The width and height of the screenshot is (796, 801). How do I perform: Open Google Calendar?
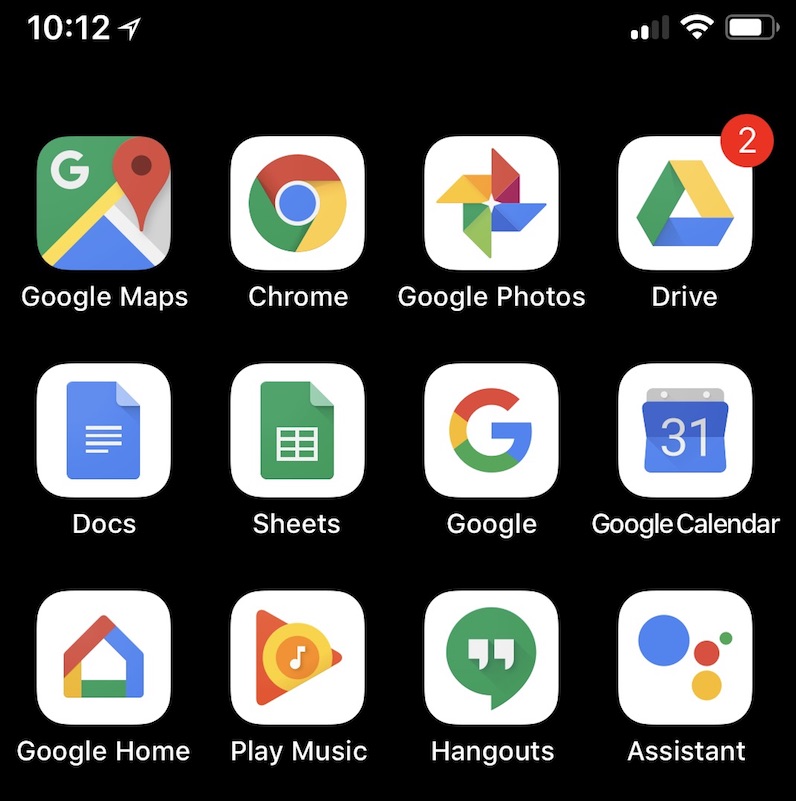point(685,430)
